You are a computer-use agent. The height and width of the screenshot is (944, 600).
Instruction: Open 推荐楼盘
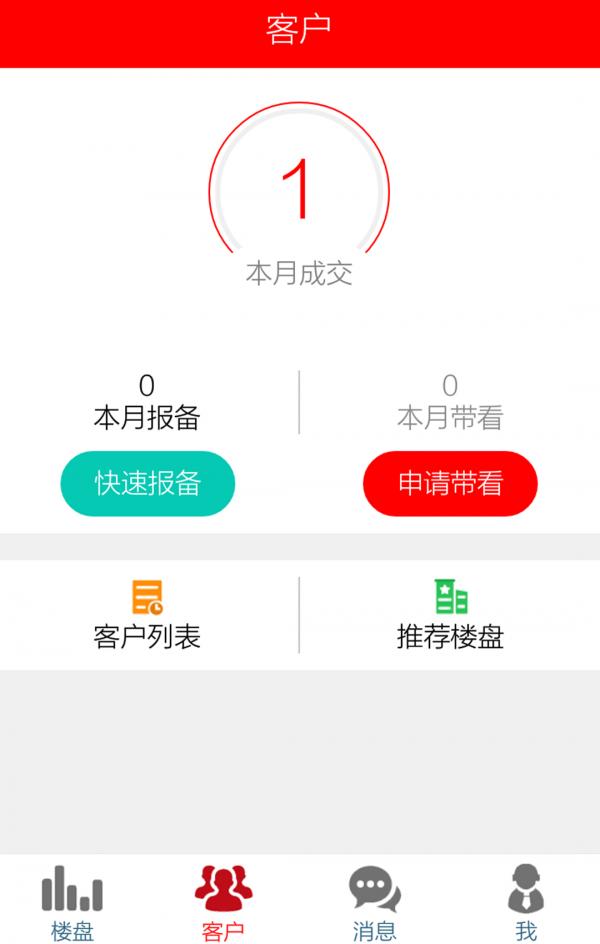coord(450,616)
